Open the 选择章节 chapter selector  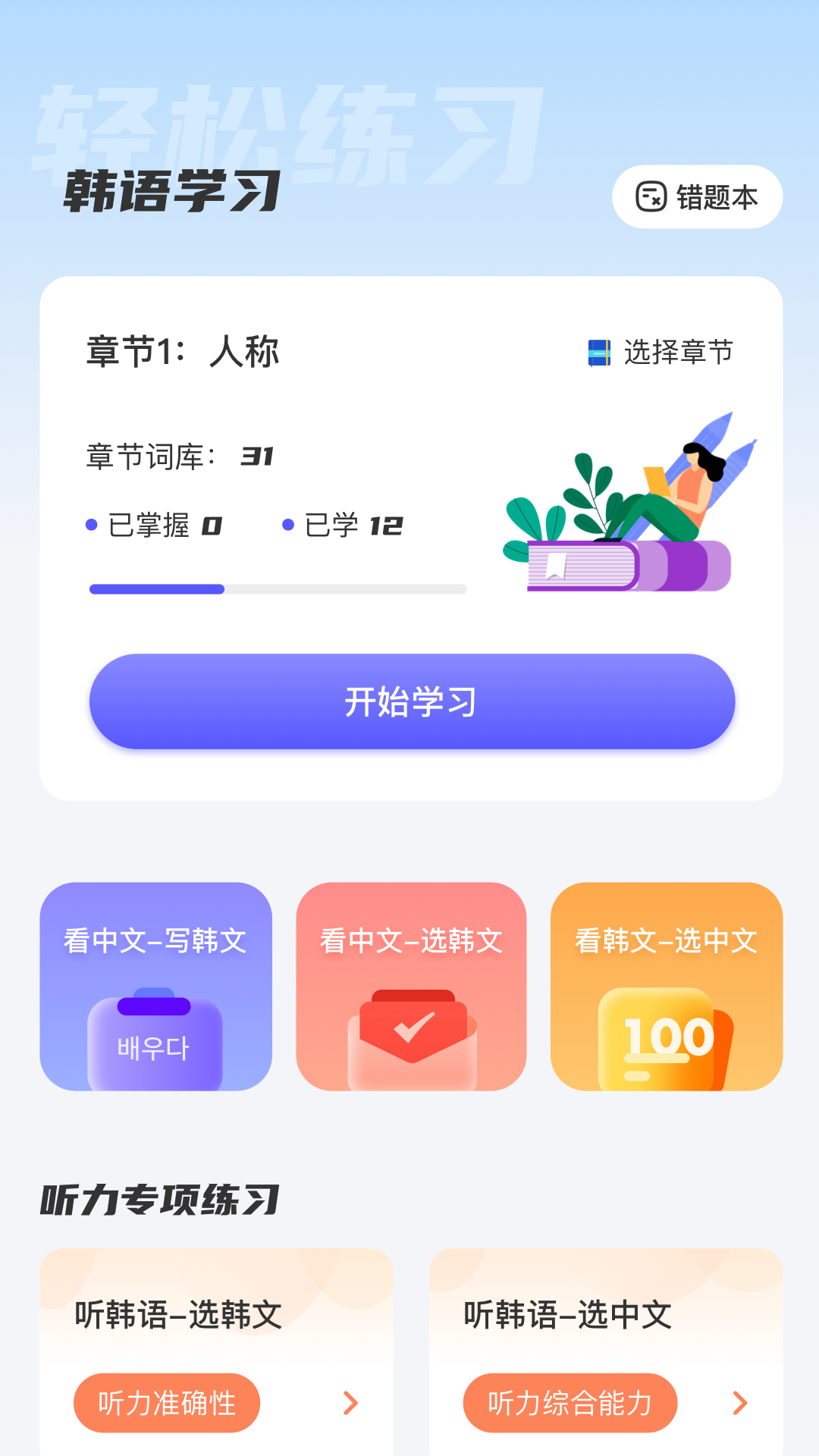pos(676,352)
